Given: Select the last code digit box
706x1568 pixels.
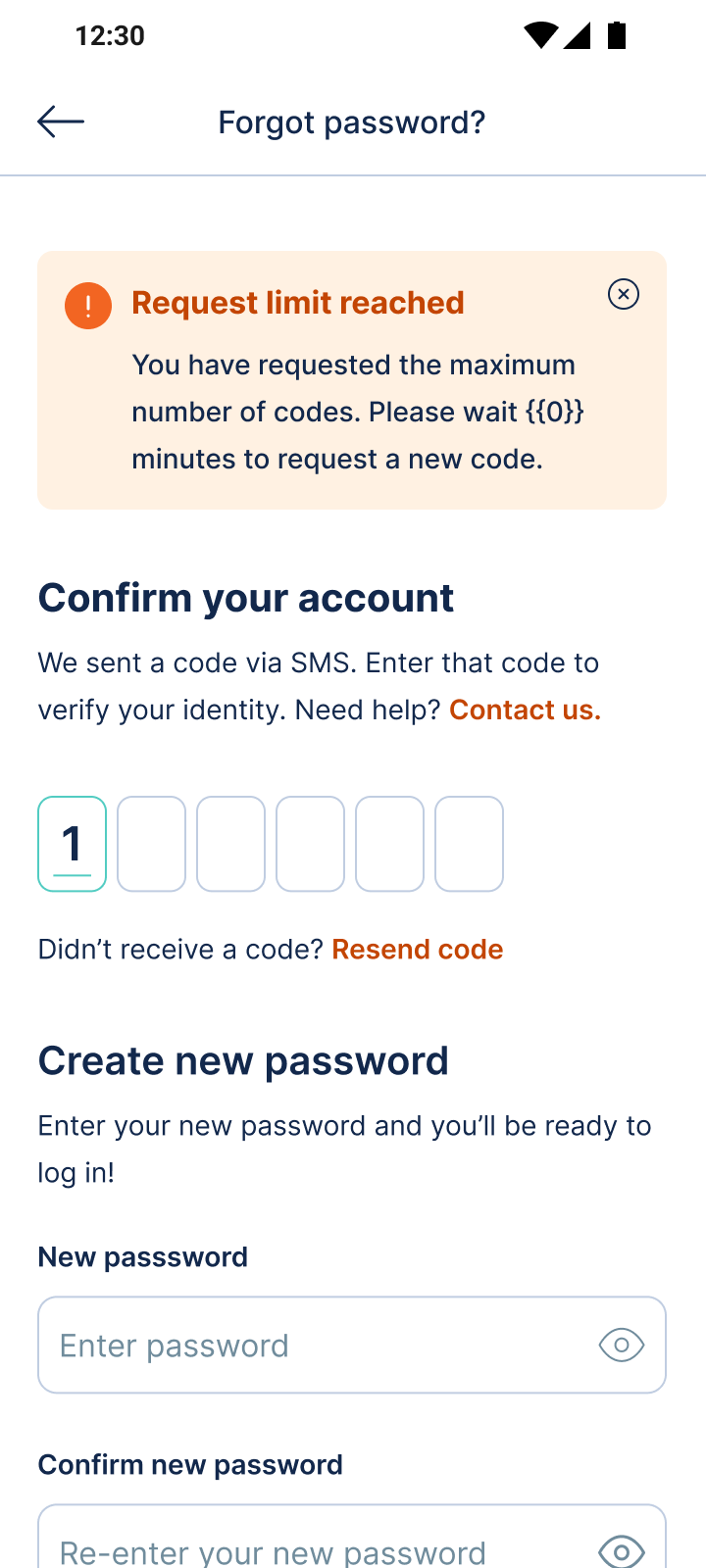Looking at the screenshot, I should (x=469, y=844).
